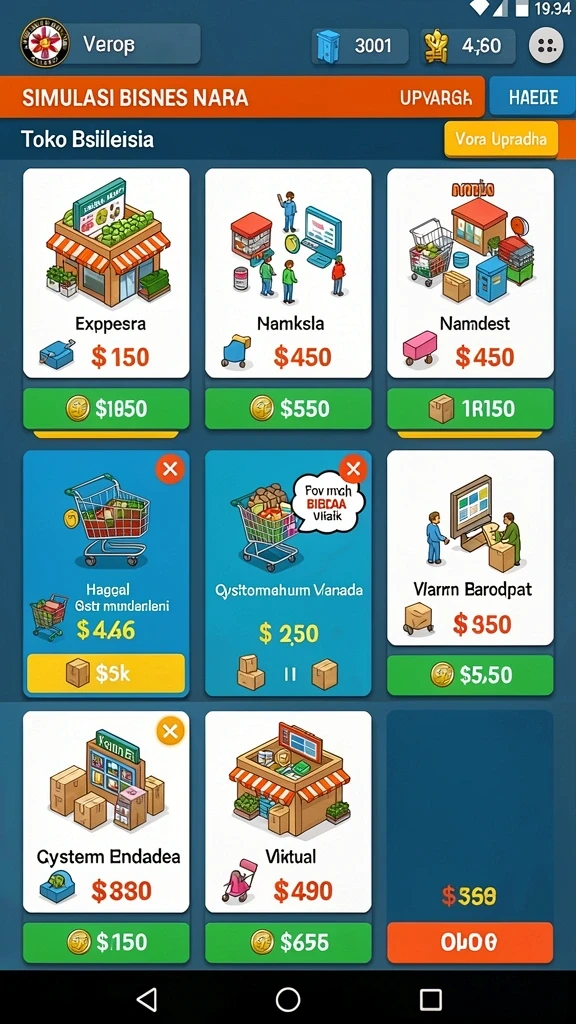Purchase Viktual with the $655 button
Image resolution: width=576 pixels, height=1024 pixels.
288,942
